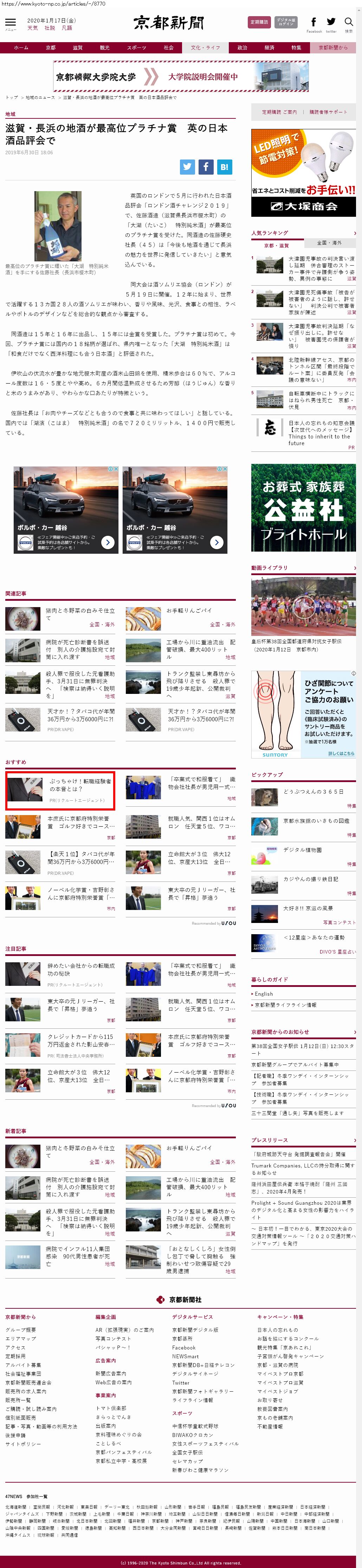Share article on Facebook
The height and width of the screenshot is (1568, 362).
point(206,166)
